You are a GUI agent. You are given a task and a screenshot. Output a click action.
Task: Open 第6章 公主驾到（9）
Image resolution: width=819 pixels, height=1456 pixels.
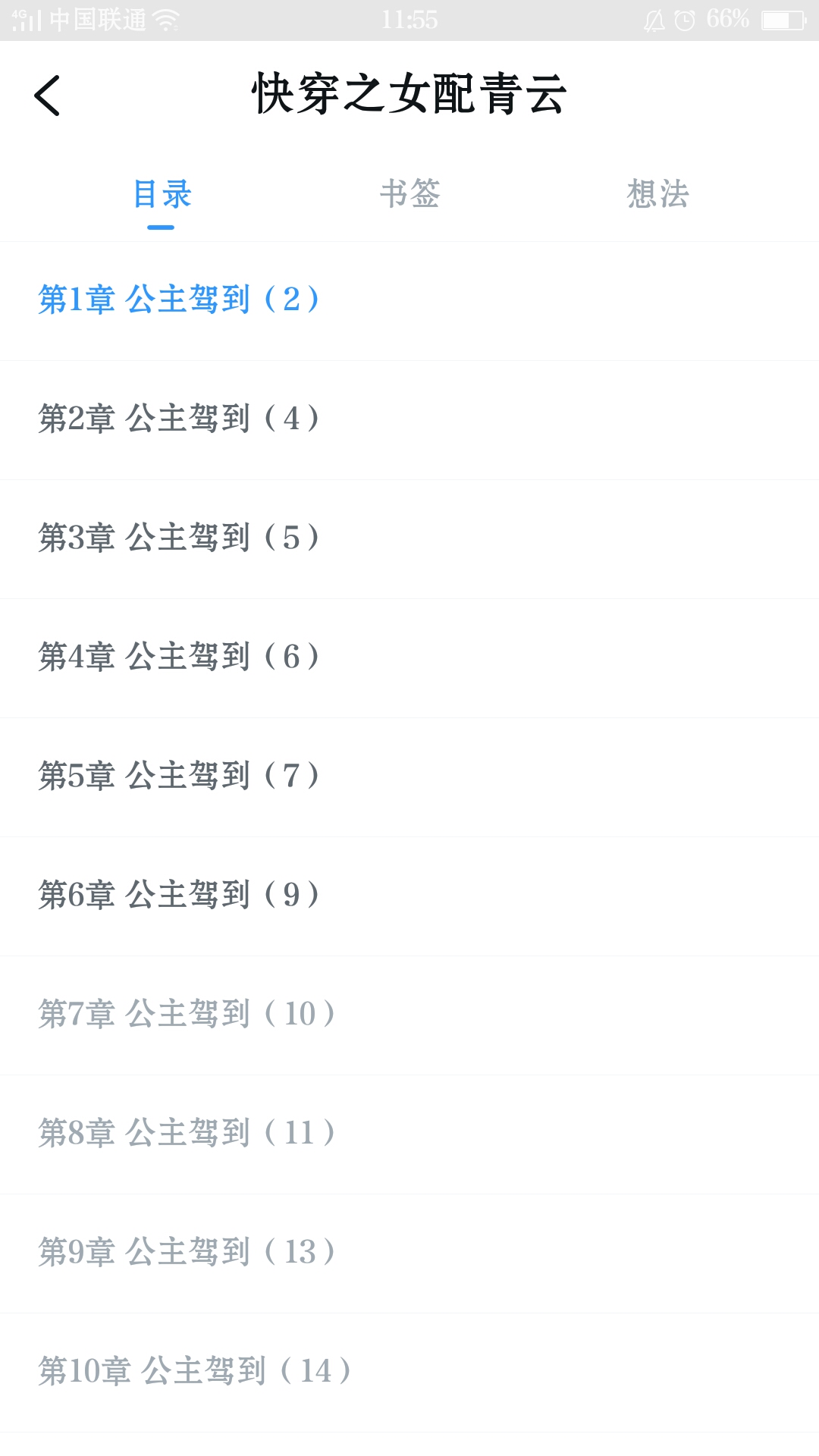[x=409, y=896]
